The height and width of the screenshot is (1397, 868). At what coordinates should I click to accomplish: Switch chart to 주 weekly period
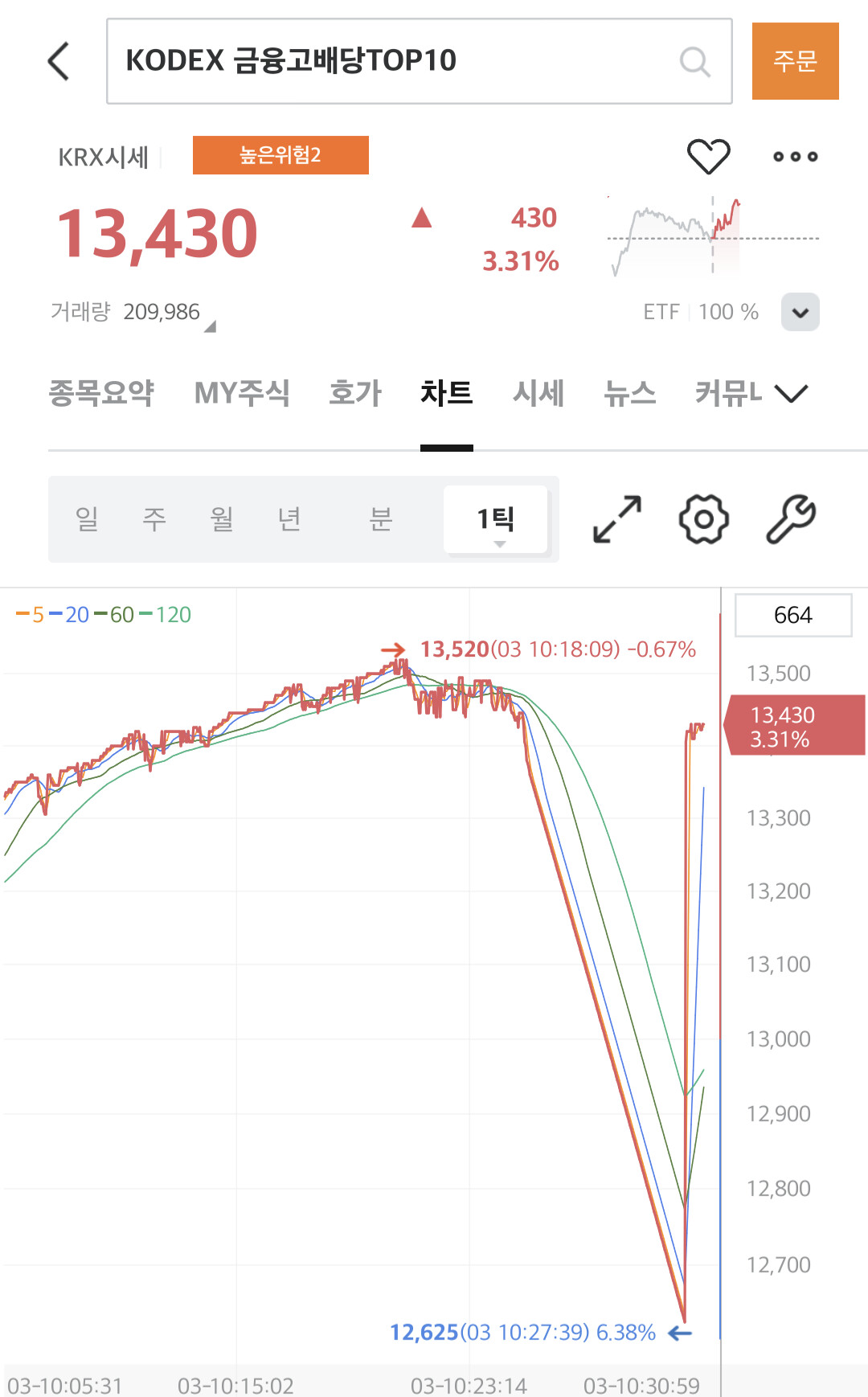click(x=154, y=519)
